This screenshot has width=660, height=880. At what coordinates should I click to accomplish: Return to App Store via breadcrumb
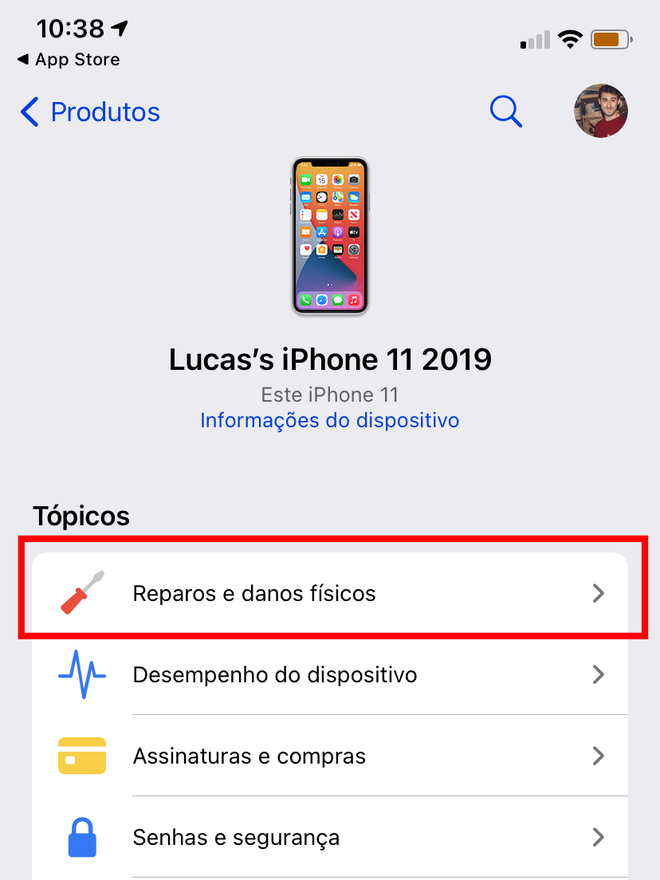[x=68, y=60]
